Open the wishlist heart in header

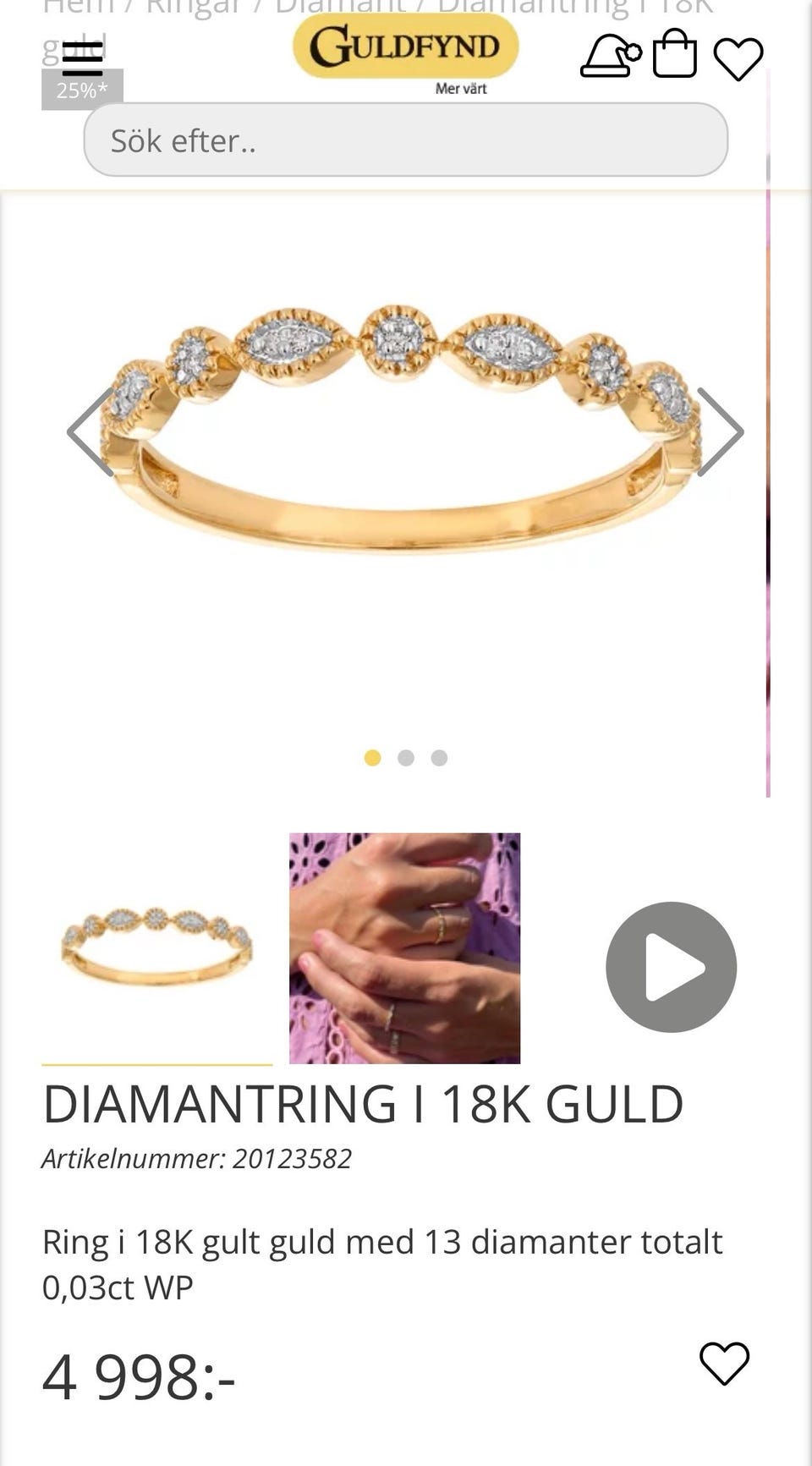[738, 59]
